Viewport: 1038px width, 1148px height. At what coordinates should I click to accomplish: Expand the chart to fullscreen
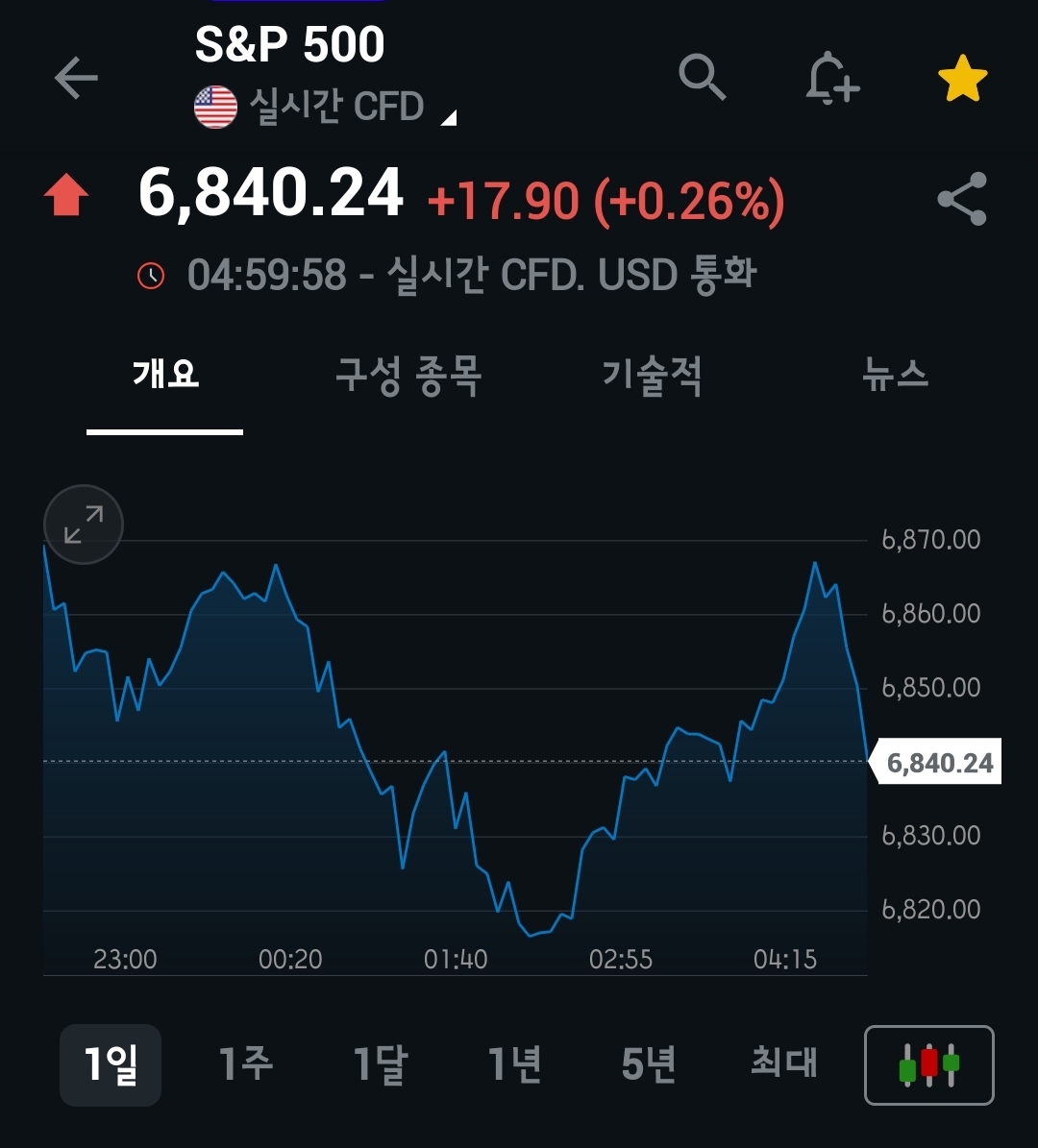click(84, 525)
